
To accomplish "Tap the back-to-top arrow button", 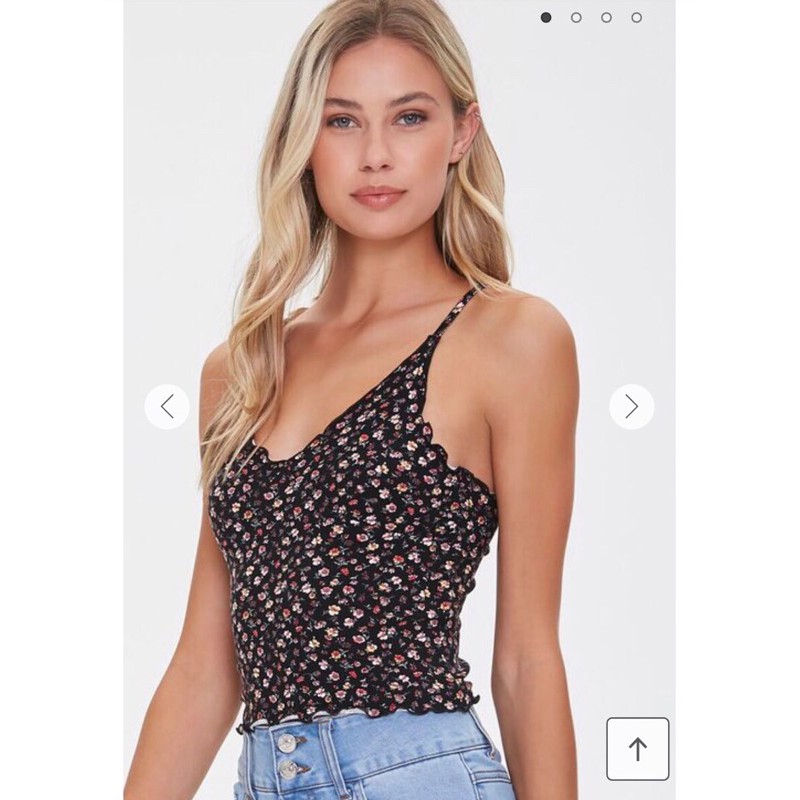I will [637, 748].
